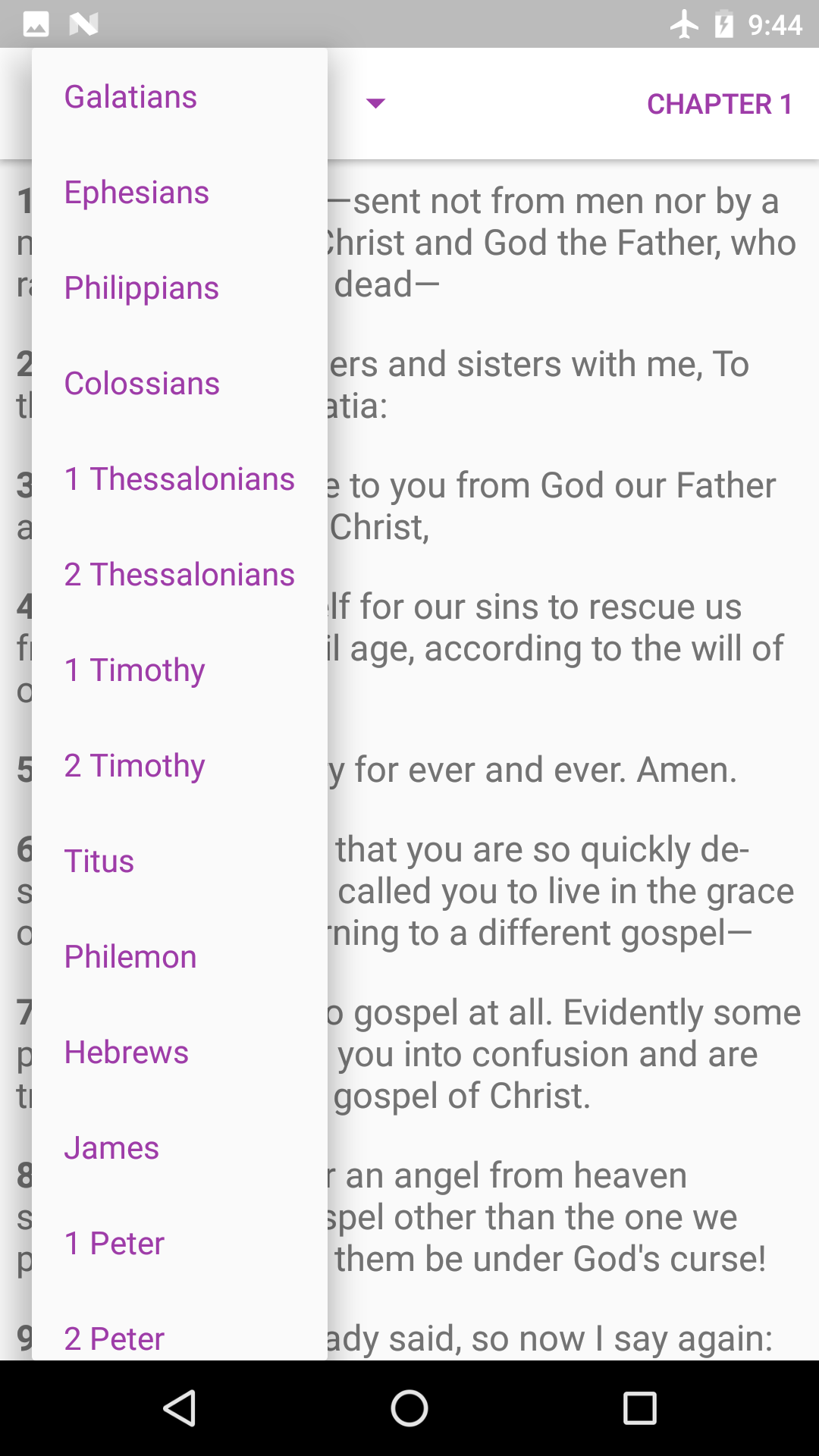Select Hebrews from the dropdown

(180, 1053)
